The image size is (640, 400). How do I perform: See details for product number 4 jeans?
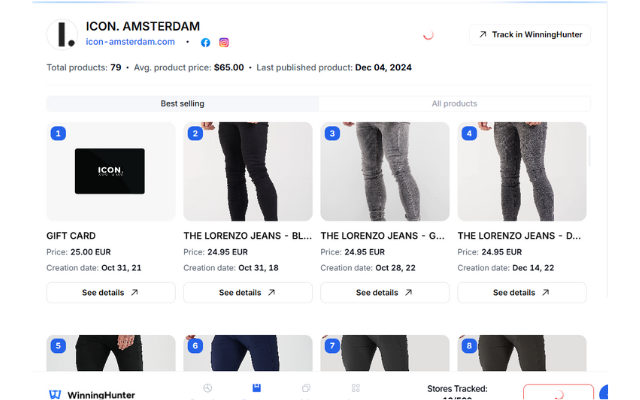click(x=521, y=292)
